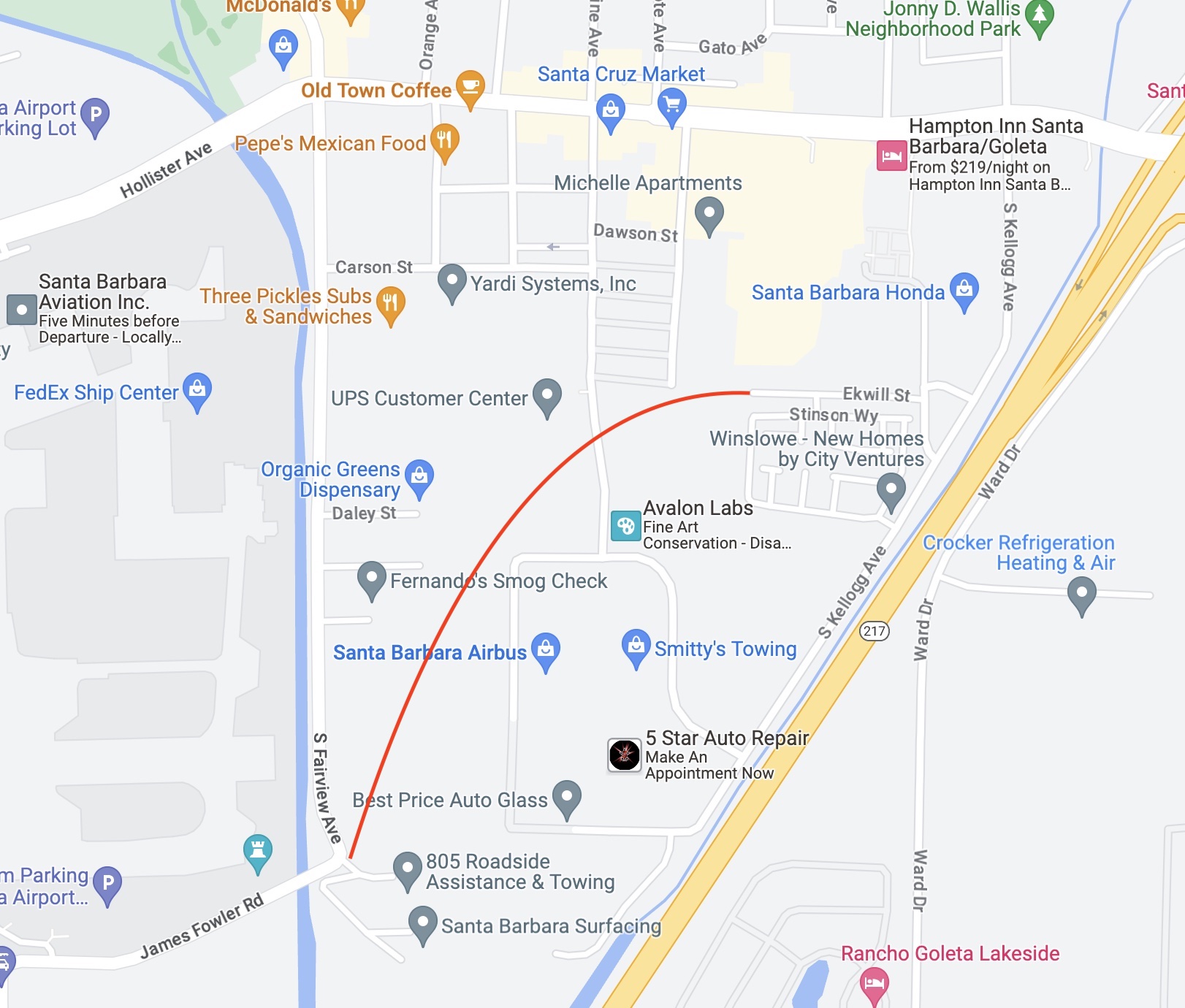Select the Santa Barbara Aviation Inc. marker
Image resolution: width=1185 pixels, height=1008 pixels.
pyautogui.click(x=21, y=309)
